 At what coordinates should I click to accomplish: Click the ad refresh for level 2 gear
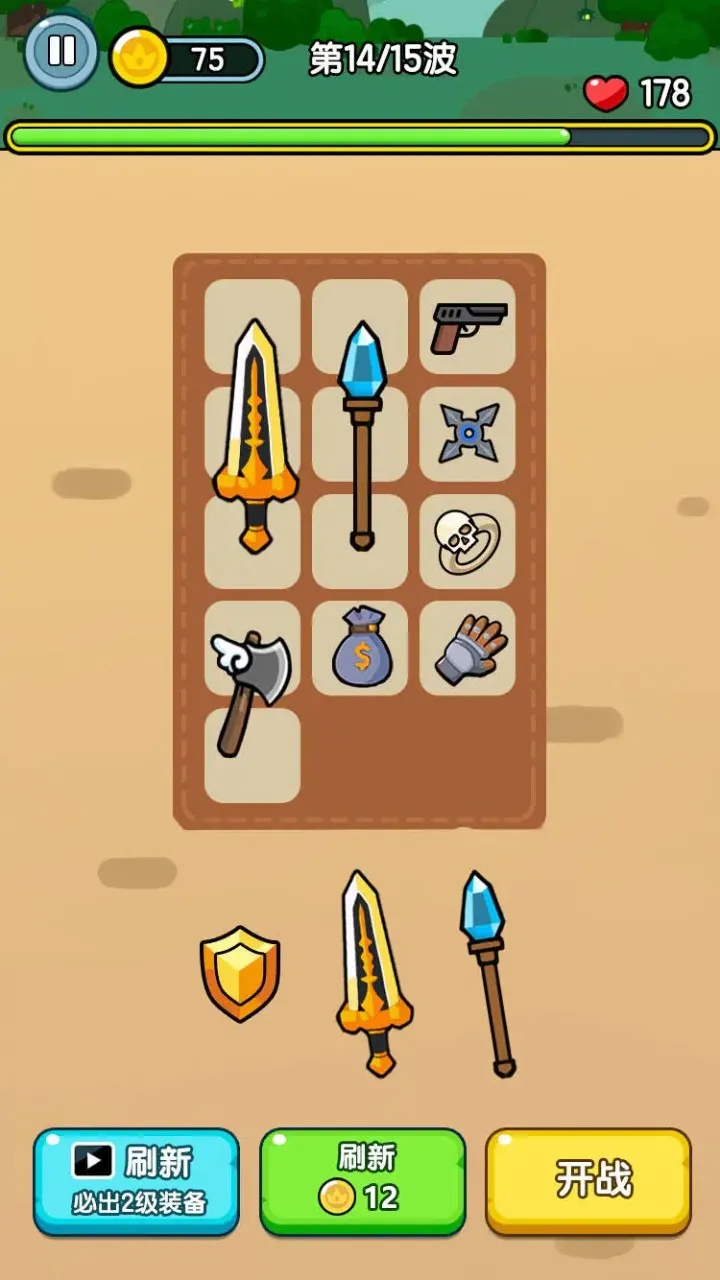(136, 1183)
